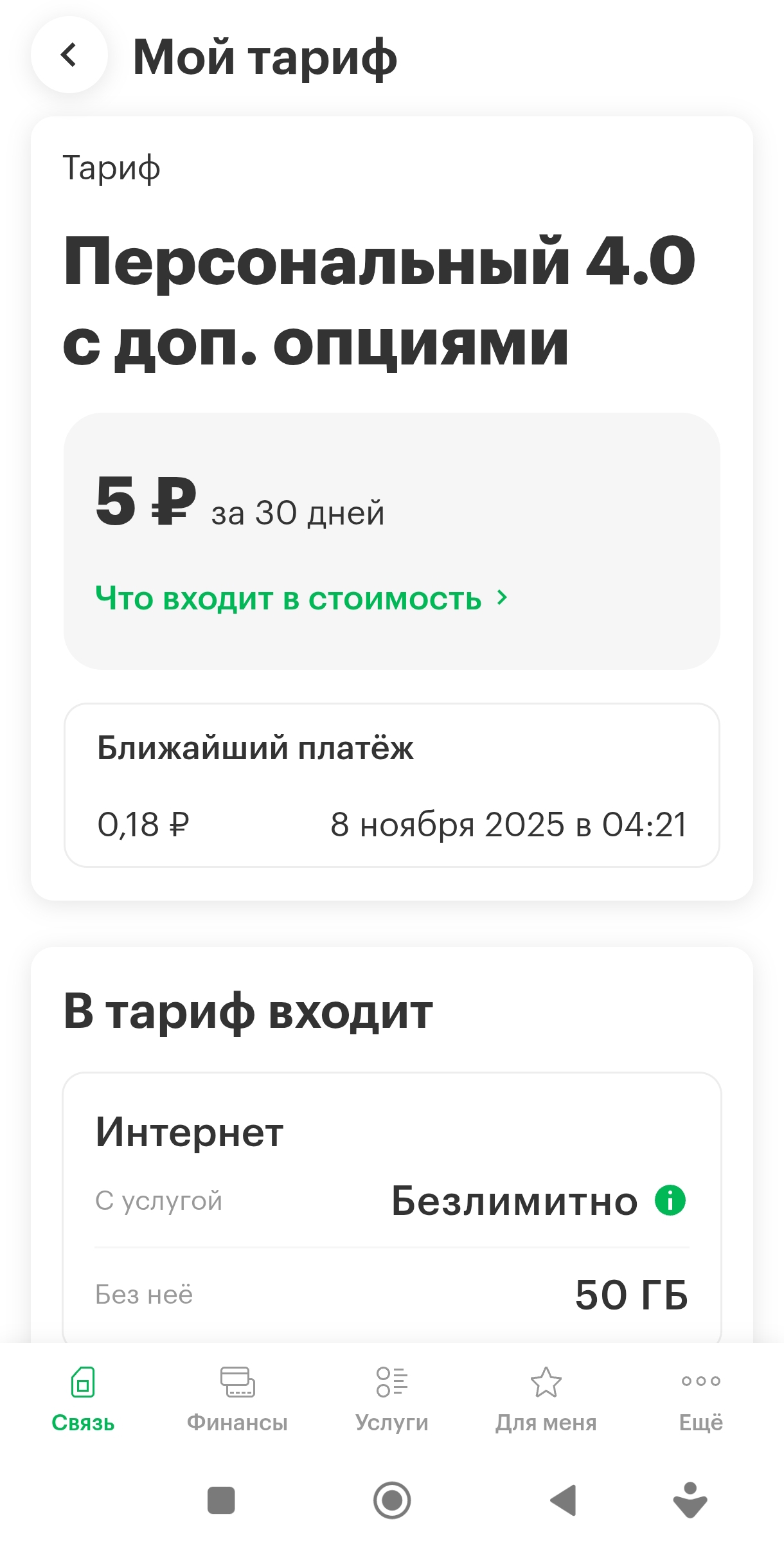Open the Ещё menu tab
The image size is (784, 1546).
[x=700, y=1399]
